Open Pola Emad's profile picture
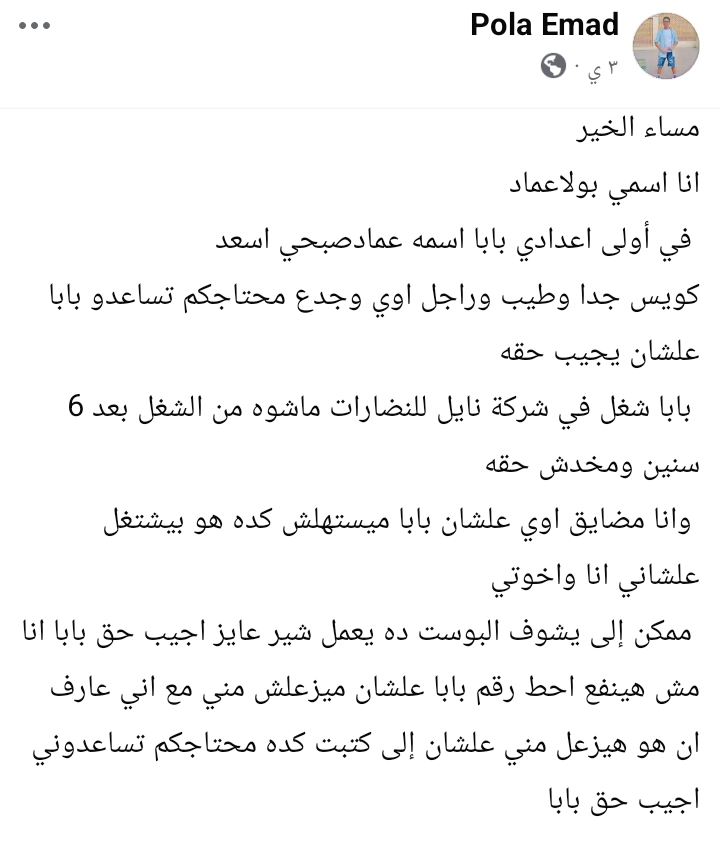This screenshot has height=854, width=720. click(x=666, y=46)
